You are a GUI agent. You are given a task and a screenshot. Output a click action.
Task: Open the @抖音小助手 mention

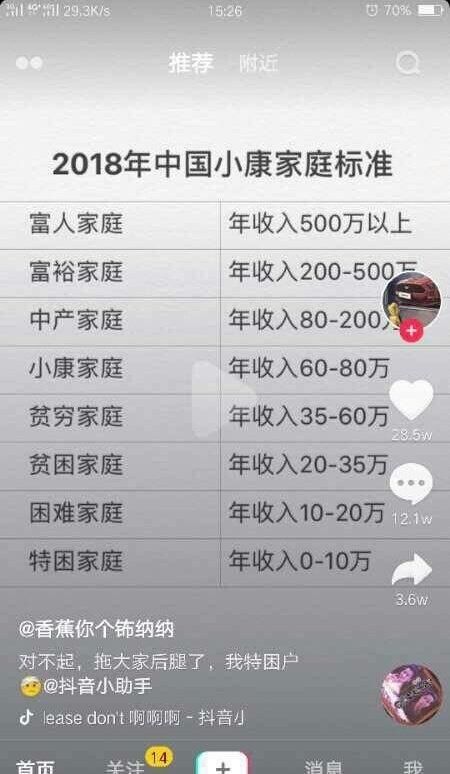pyautogui.click(x=98, y=686)
